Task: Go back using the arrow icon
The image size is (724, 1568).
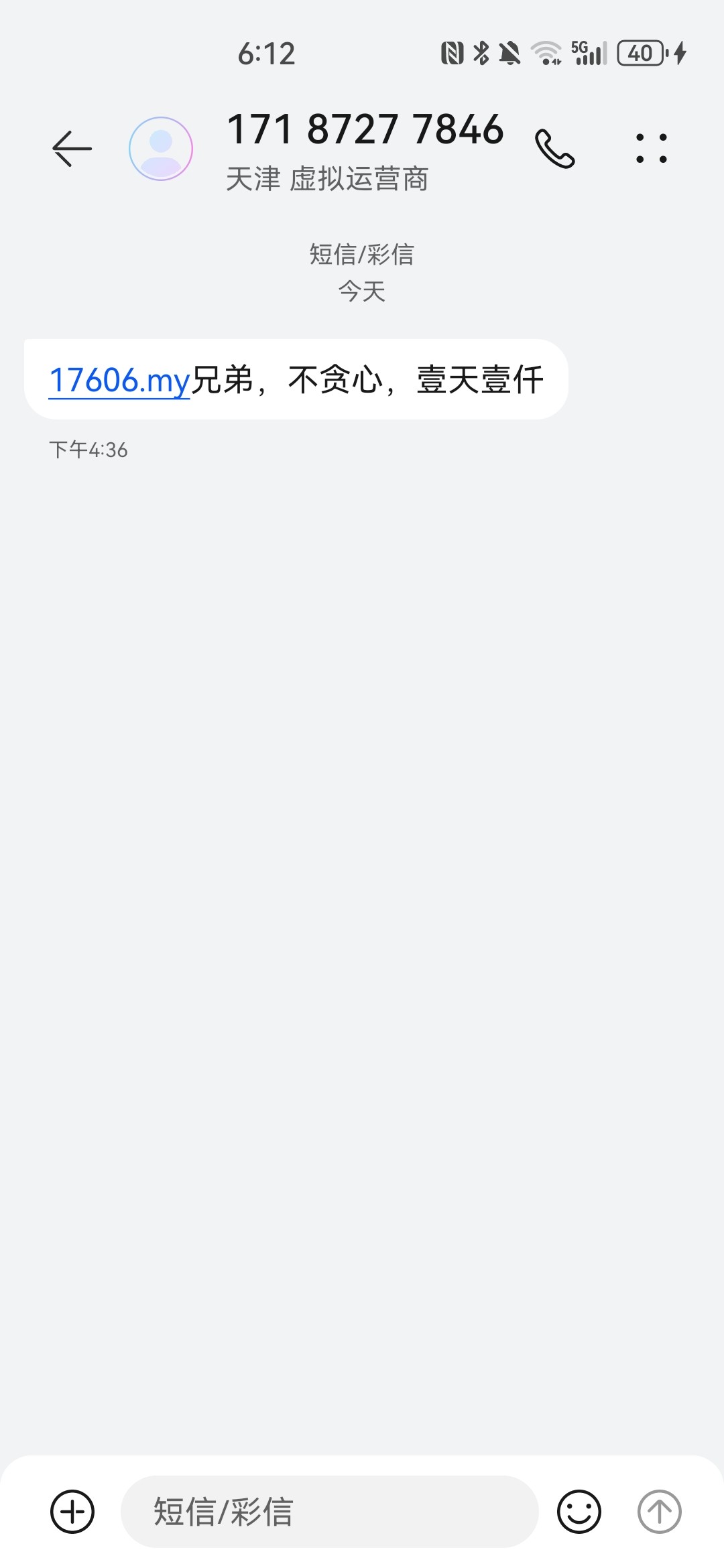Action: (72, 148)
